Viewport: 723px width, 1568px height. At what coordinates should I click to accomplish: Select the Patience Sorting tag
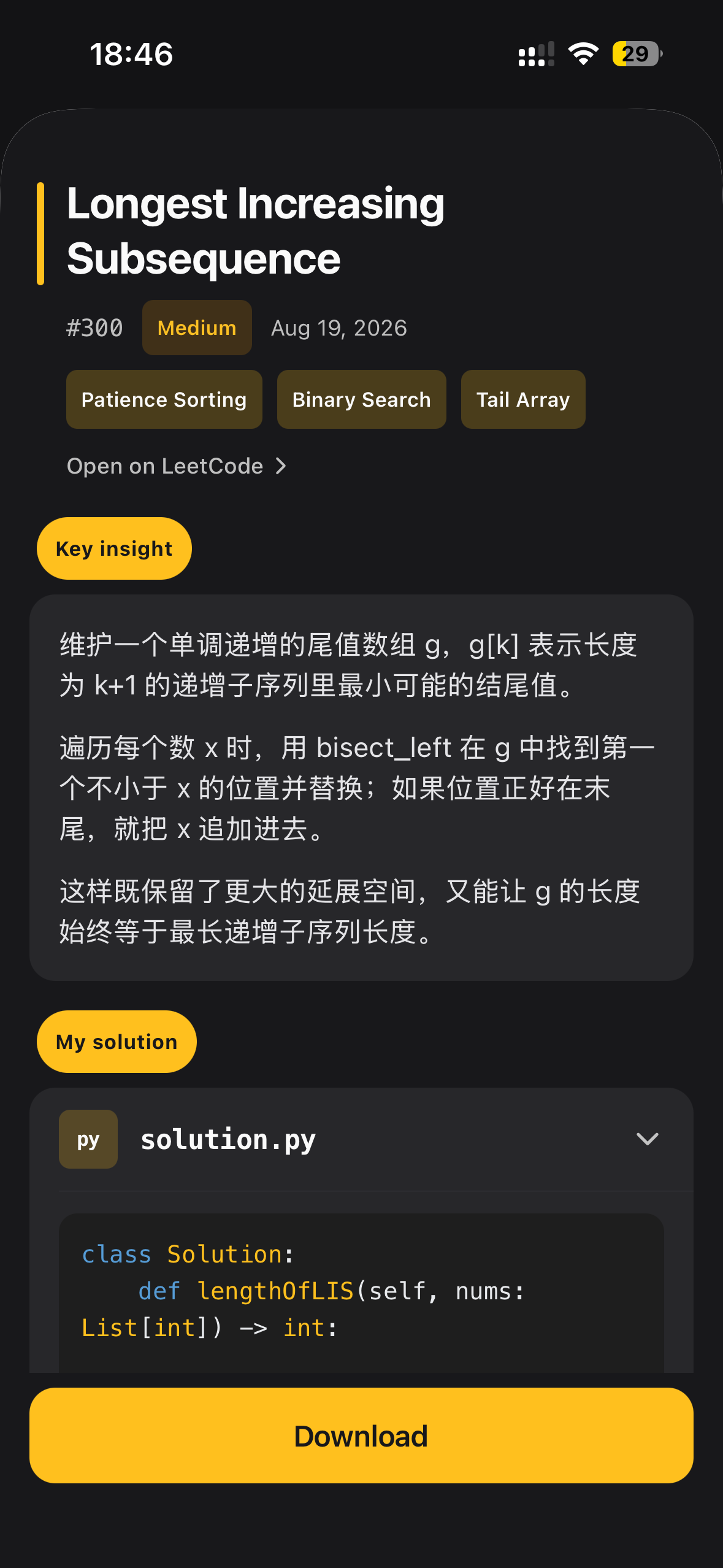pyautogui.click(x=164, y=399)
